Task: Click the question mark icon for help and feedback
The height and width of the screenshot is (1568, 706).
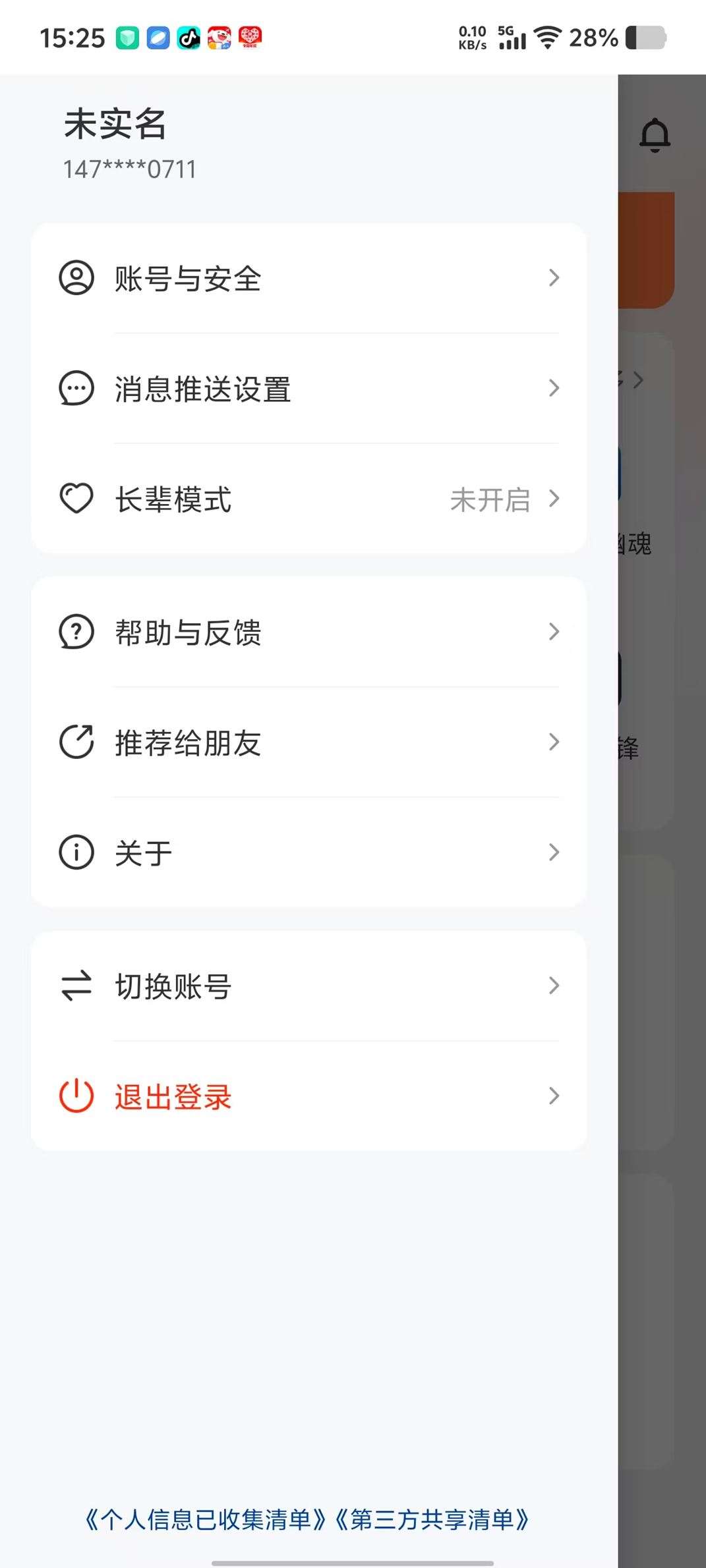Action: (76, 633)
